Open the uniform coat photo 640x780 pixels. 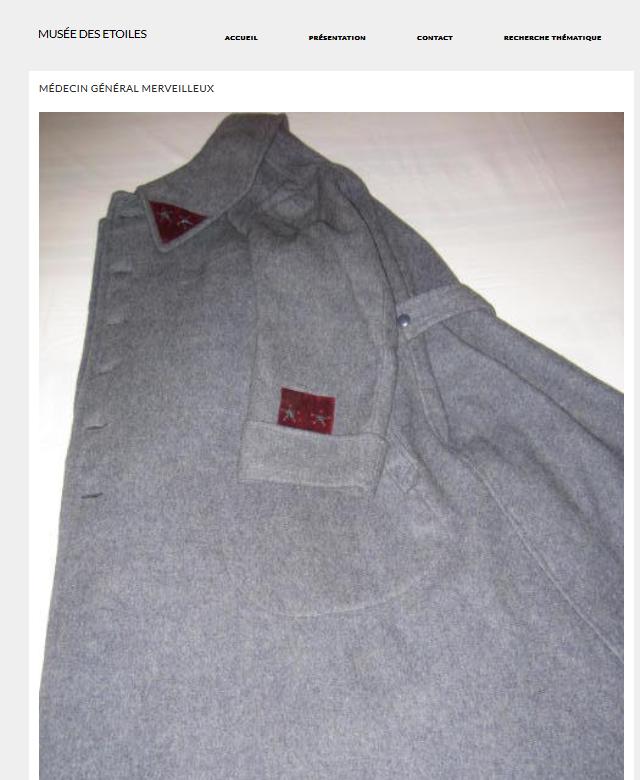(x=331, y=445)
